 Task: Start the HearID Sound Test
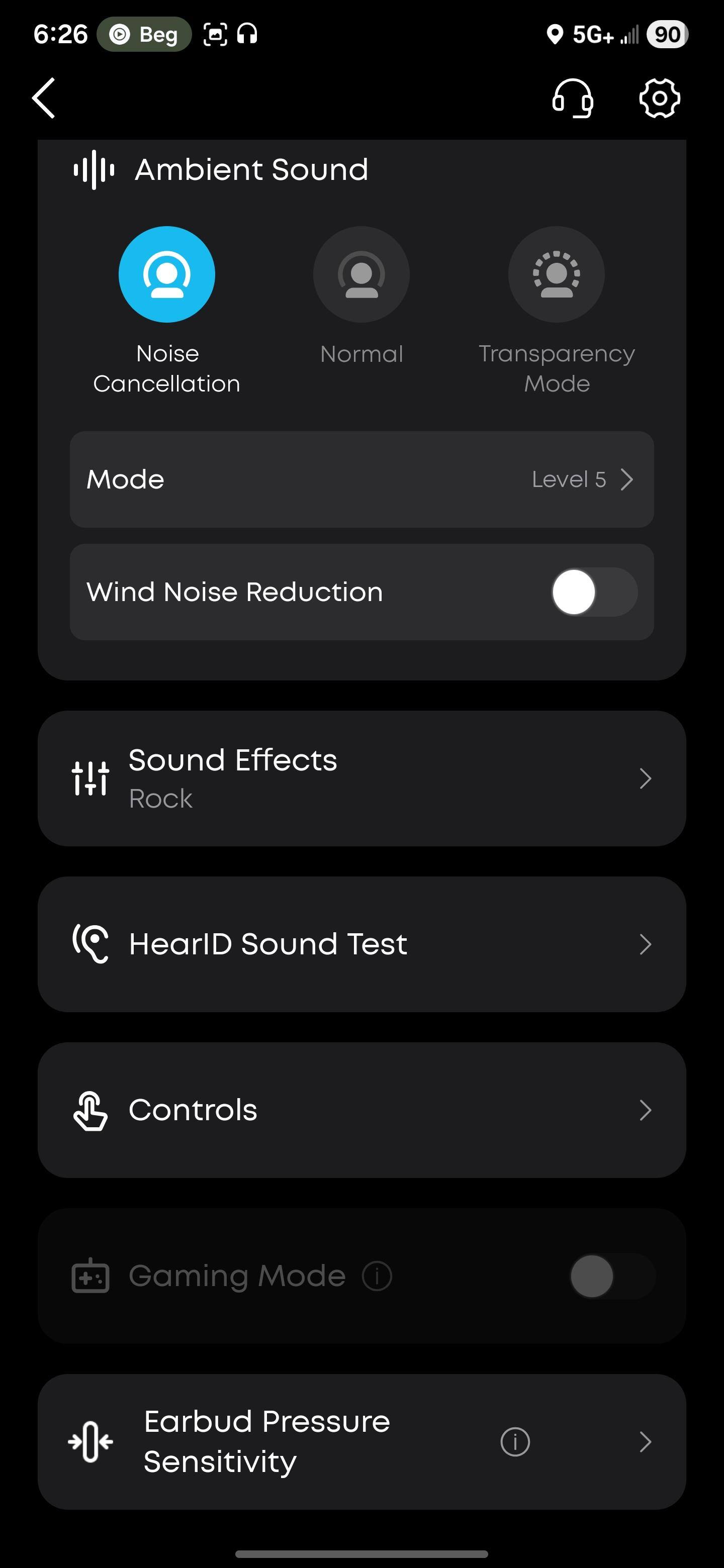coord(361,944)
